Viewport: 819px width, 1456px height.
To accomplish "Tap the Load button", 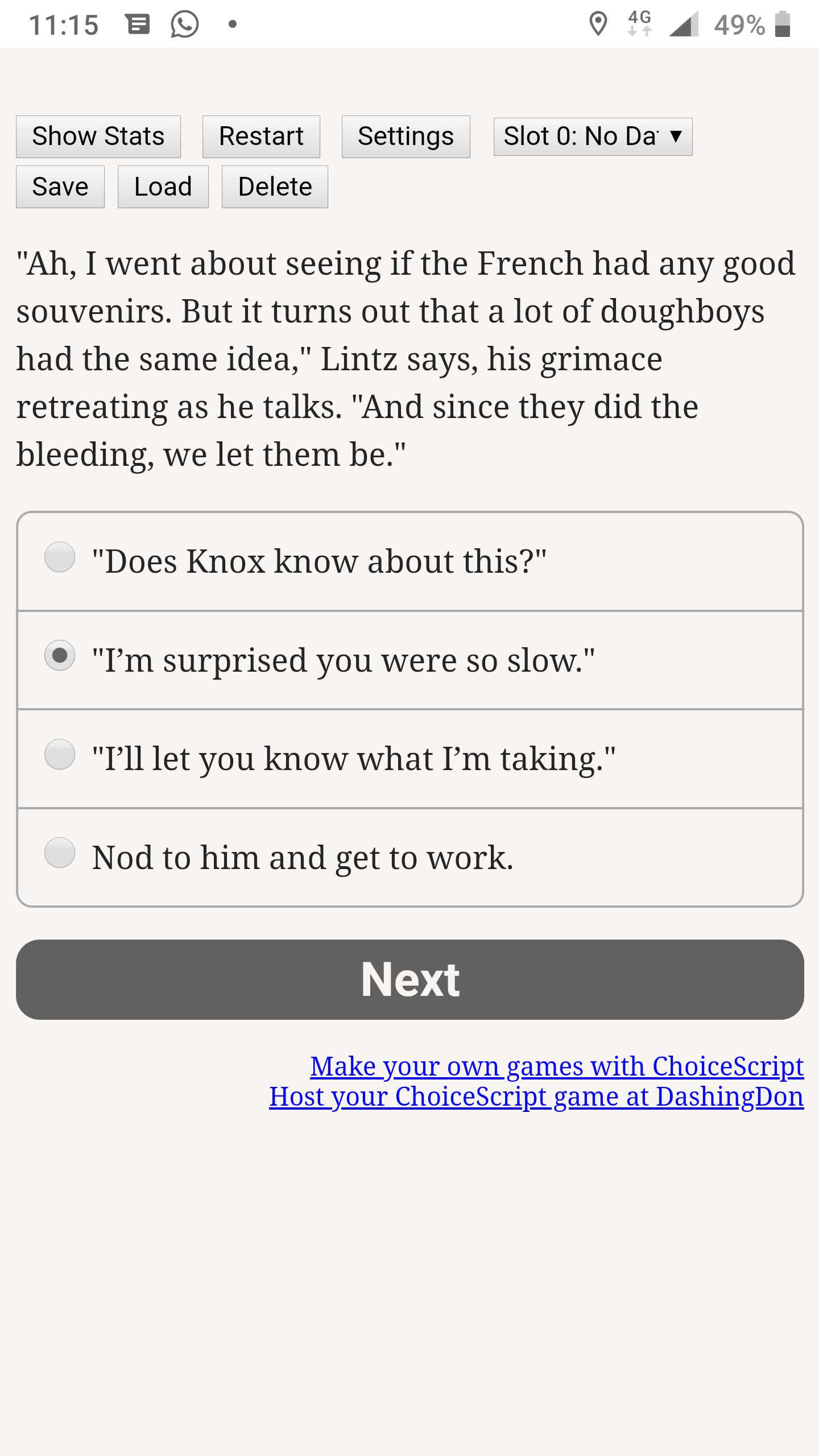I will click(x=163, y=187).
